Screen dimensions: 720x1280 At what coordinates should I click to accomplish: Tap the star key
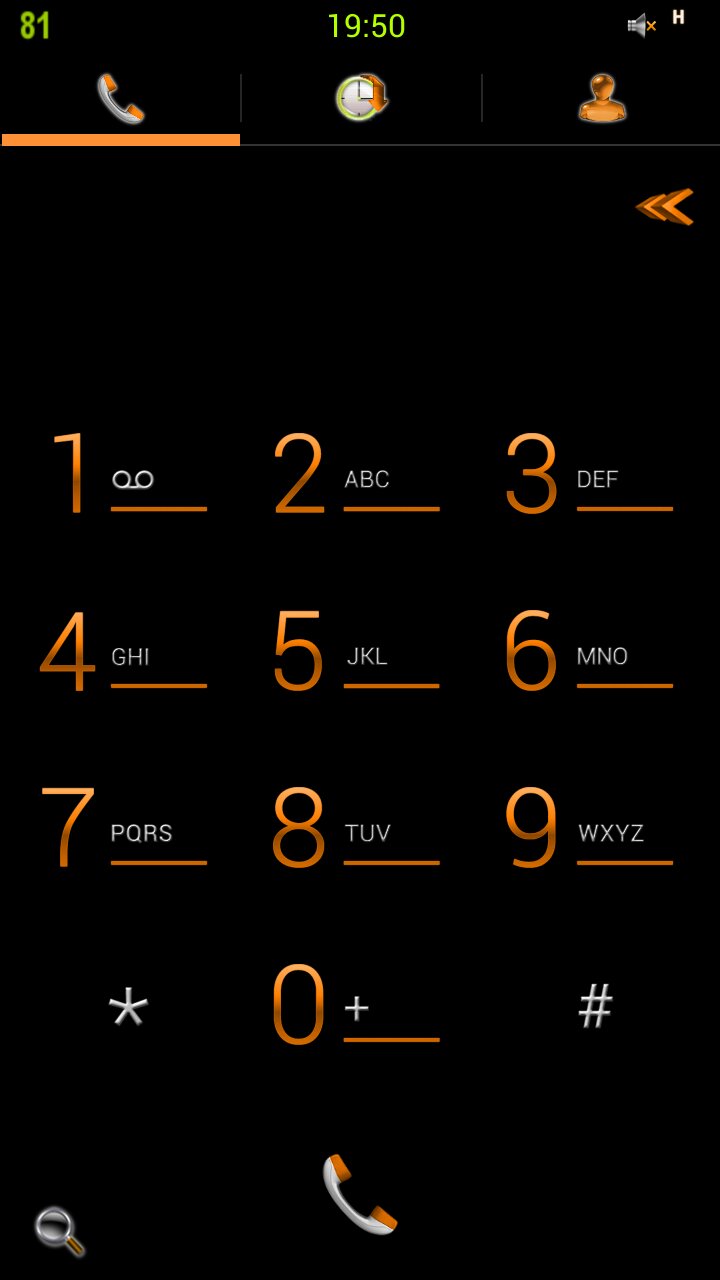click(128, 1006)
